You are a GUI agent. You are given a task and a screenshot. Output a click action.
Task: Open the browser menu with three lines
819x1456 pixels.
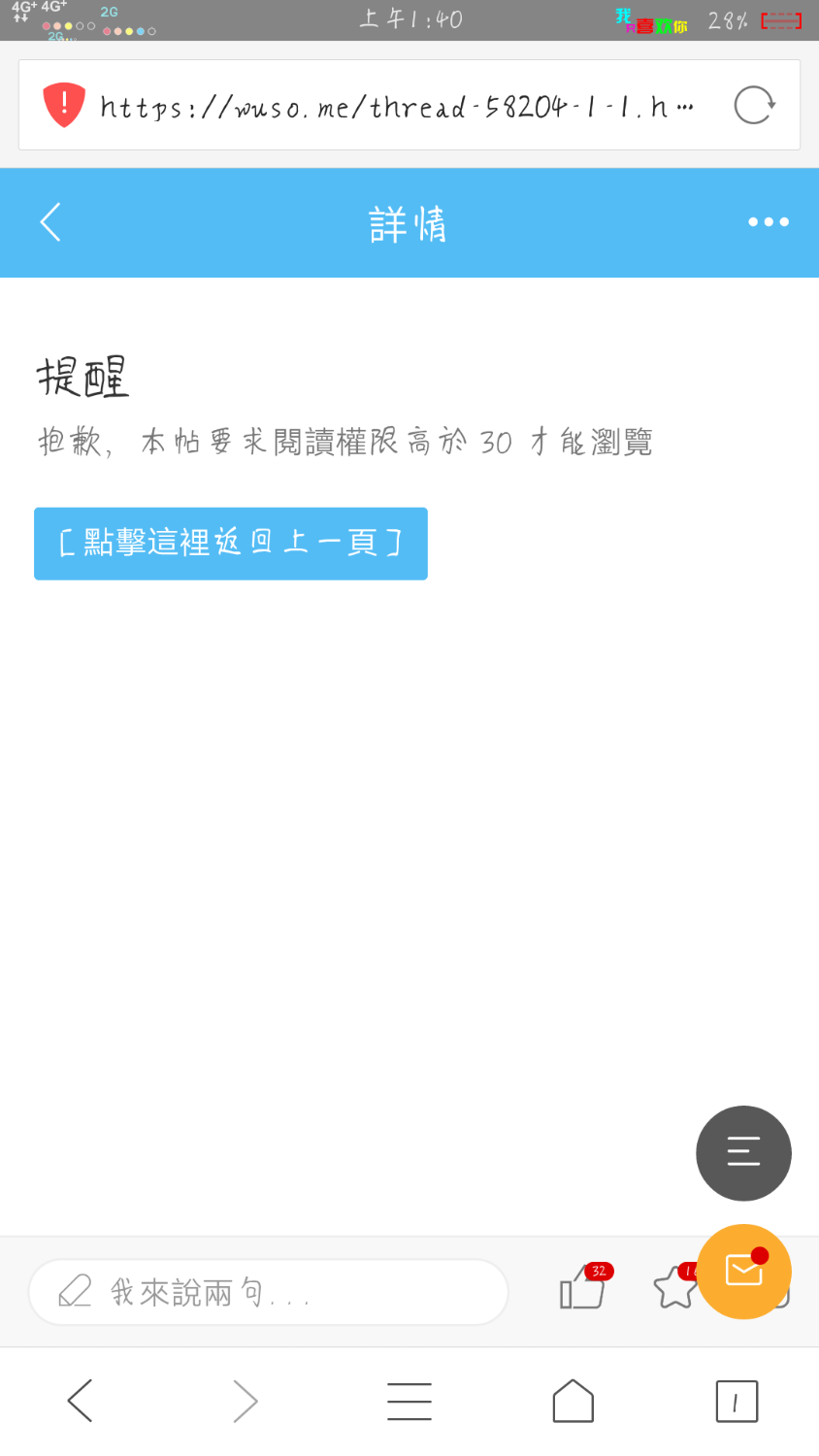pos(409,1401)
